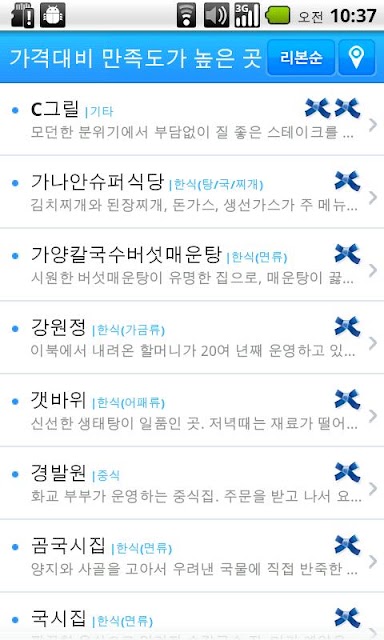Open the 국시집 listing
This screenshot has width=384, height=640.
[x=192, y=616]
